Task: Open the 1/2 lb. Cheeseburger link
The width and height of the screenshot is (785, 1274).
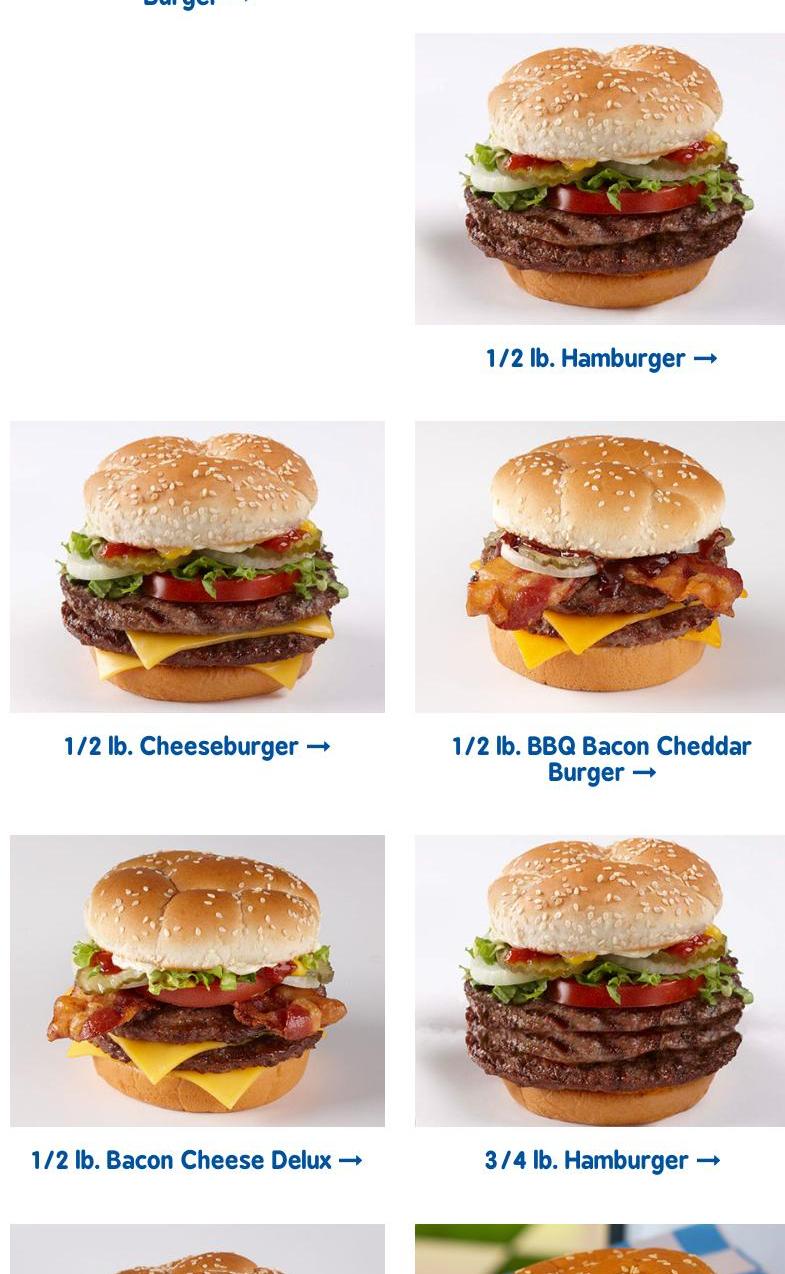Action: tap(196, 746)
